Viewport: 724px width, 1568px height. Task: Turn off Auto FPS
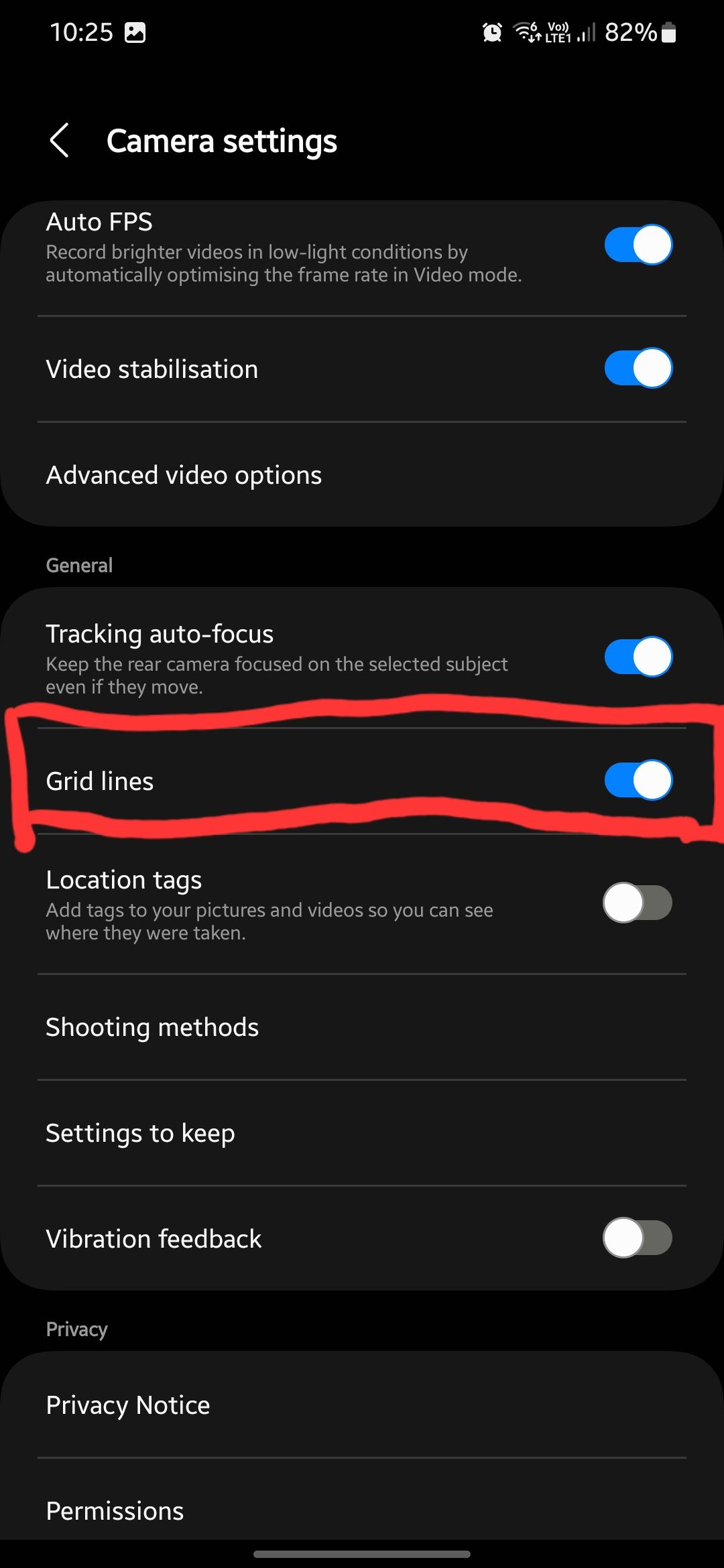click(637, 245)
